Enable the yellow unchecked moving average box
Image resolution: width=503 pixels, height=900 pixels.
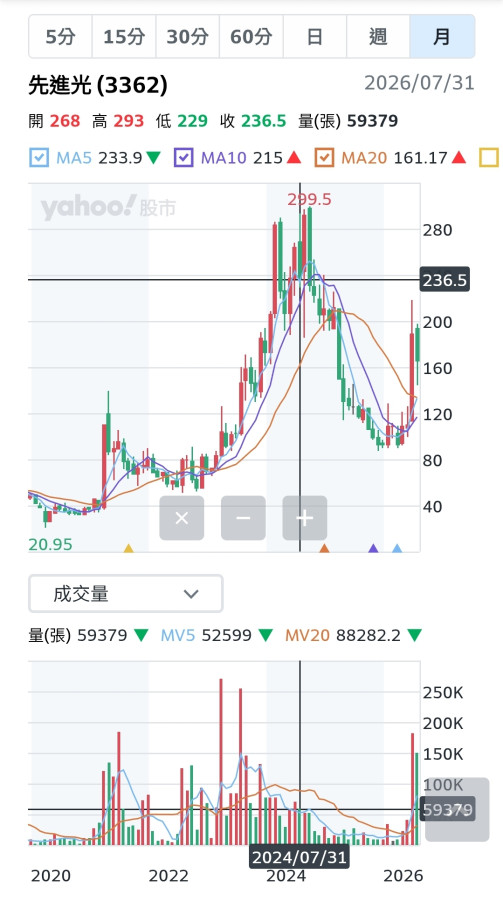pyautogui.click(x=489, y=157)
